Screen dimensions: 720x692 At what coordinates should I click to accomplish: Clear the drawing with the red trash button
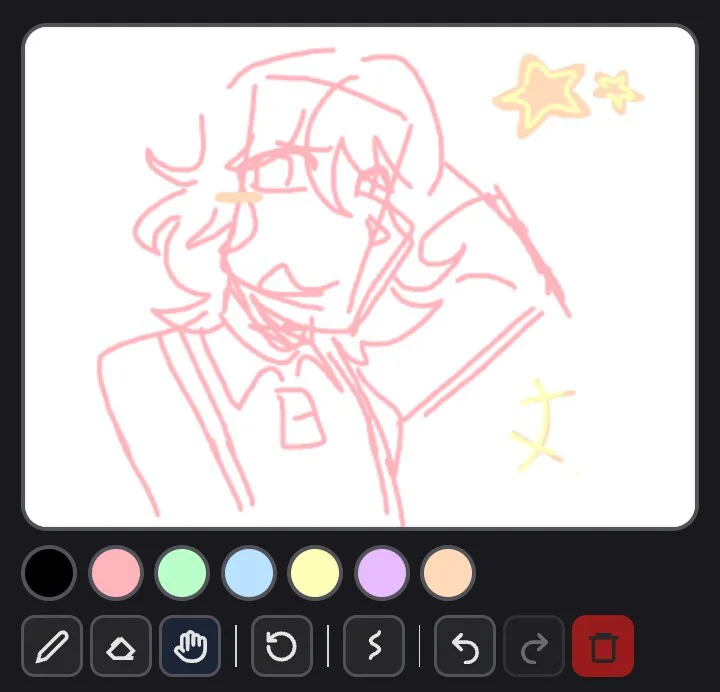pos(603,646)
